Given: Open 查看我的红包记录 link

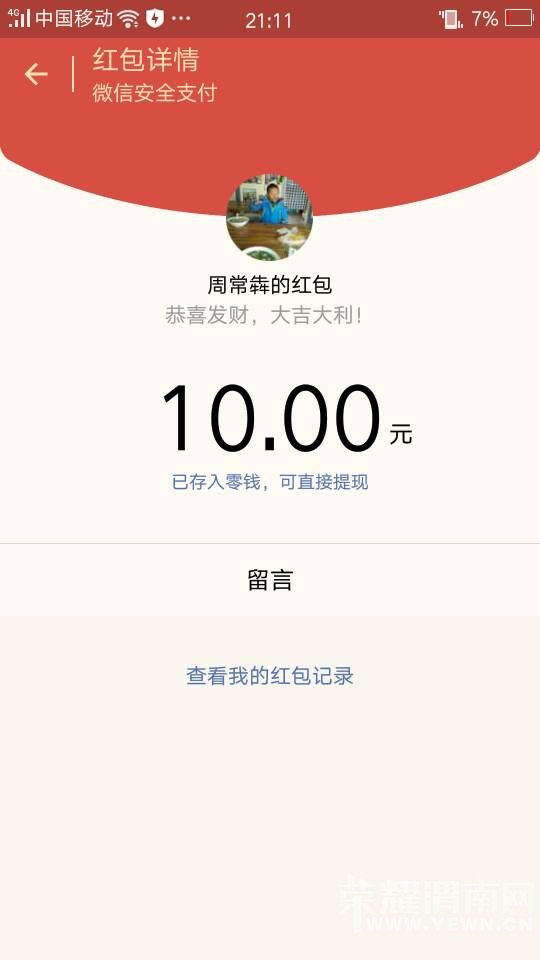Looking at the screenshot, I should pyautogui.click(x=270, y=676).
